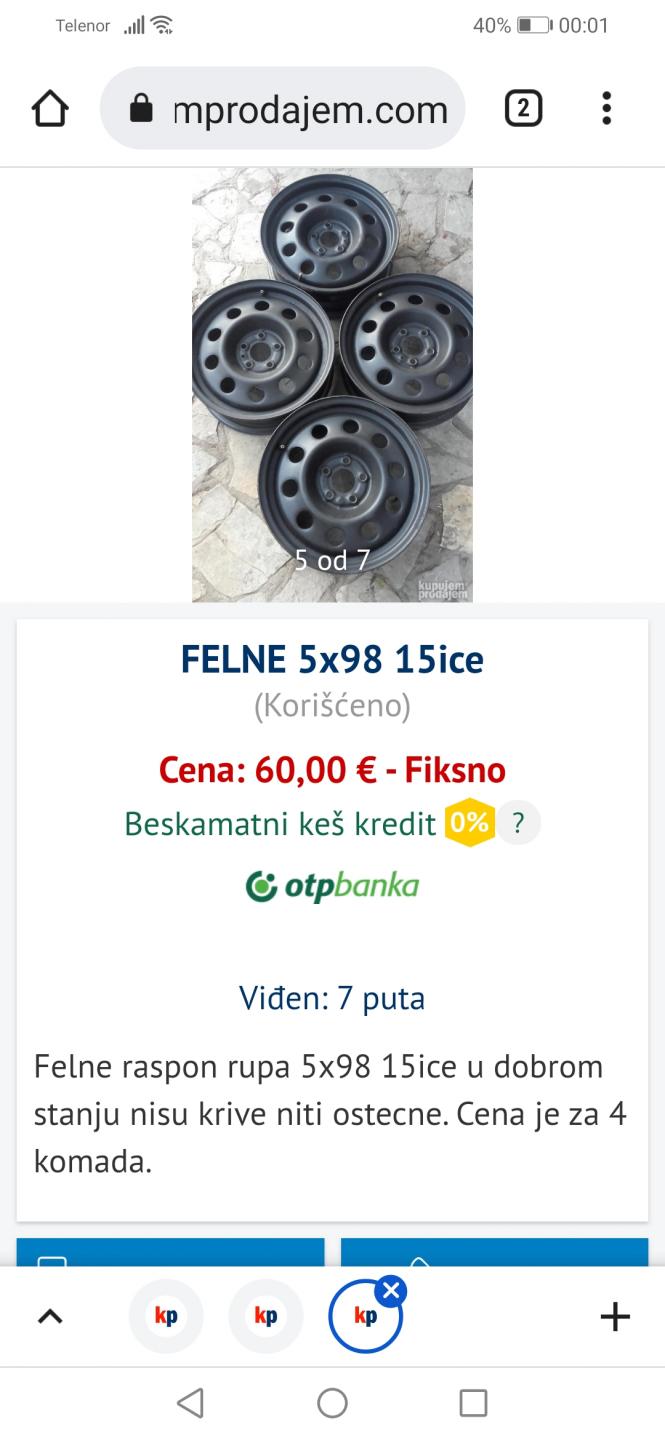Tap the otpbanka banner
Screen dimensions: 665x1440
332,885
